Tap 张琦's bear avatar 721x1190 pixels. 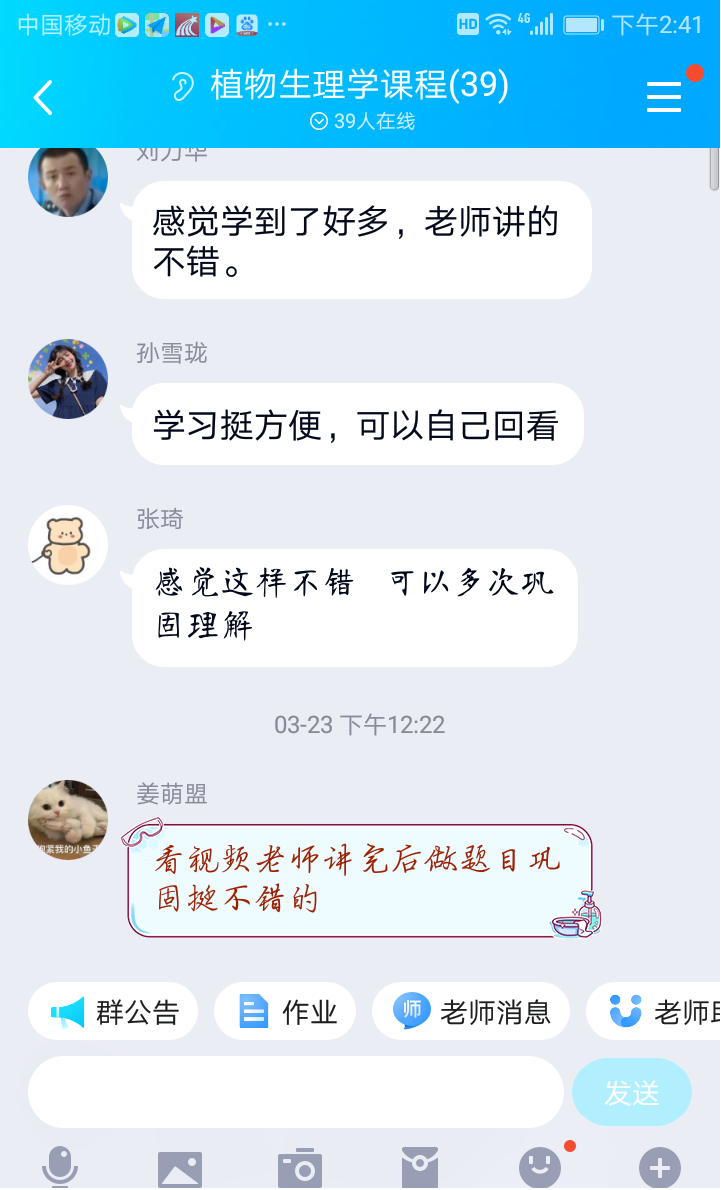(67, 544)
